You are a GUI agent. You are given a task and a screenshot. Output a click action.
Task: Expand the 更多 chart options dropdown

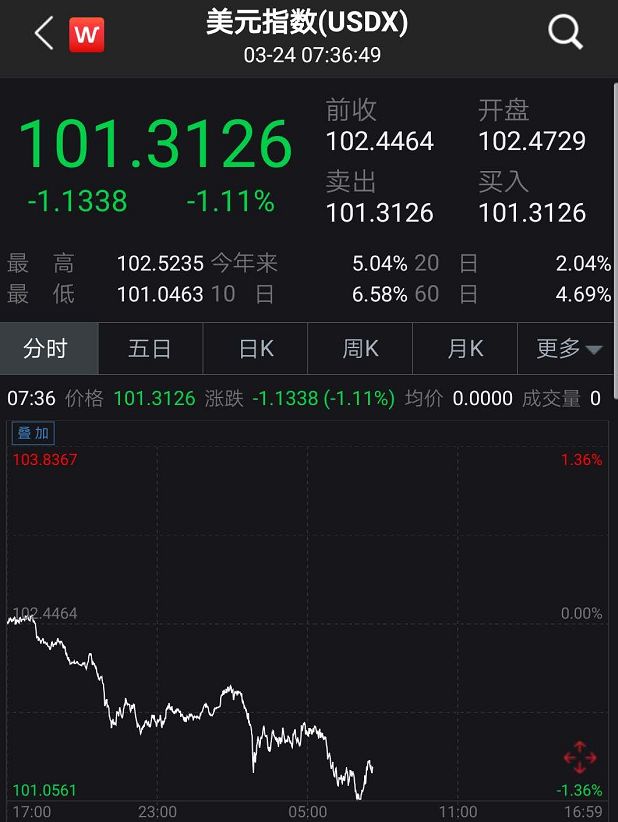568,349
